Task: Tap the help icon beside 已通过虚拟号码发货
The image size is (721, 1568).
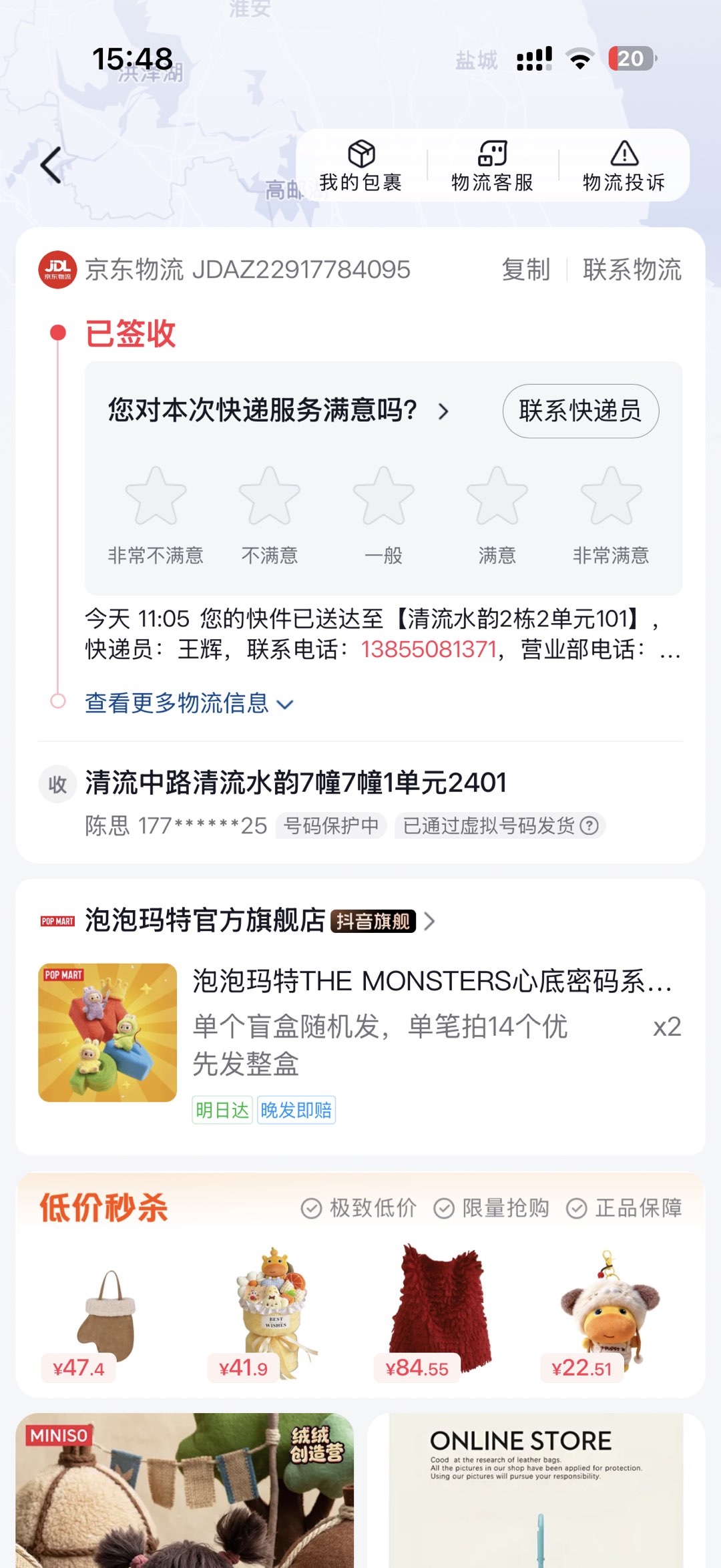Action: [x=589, y=826]
